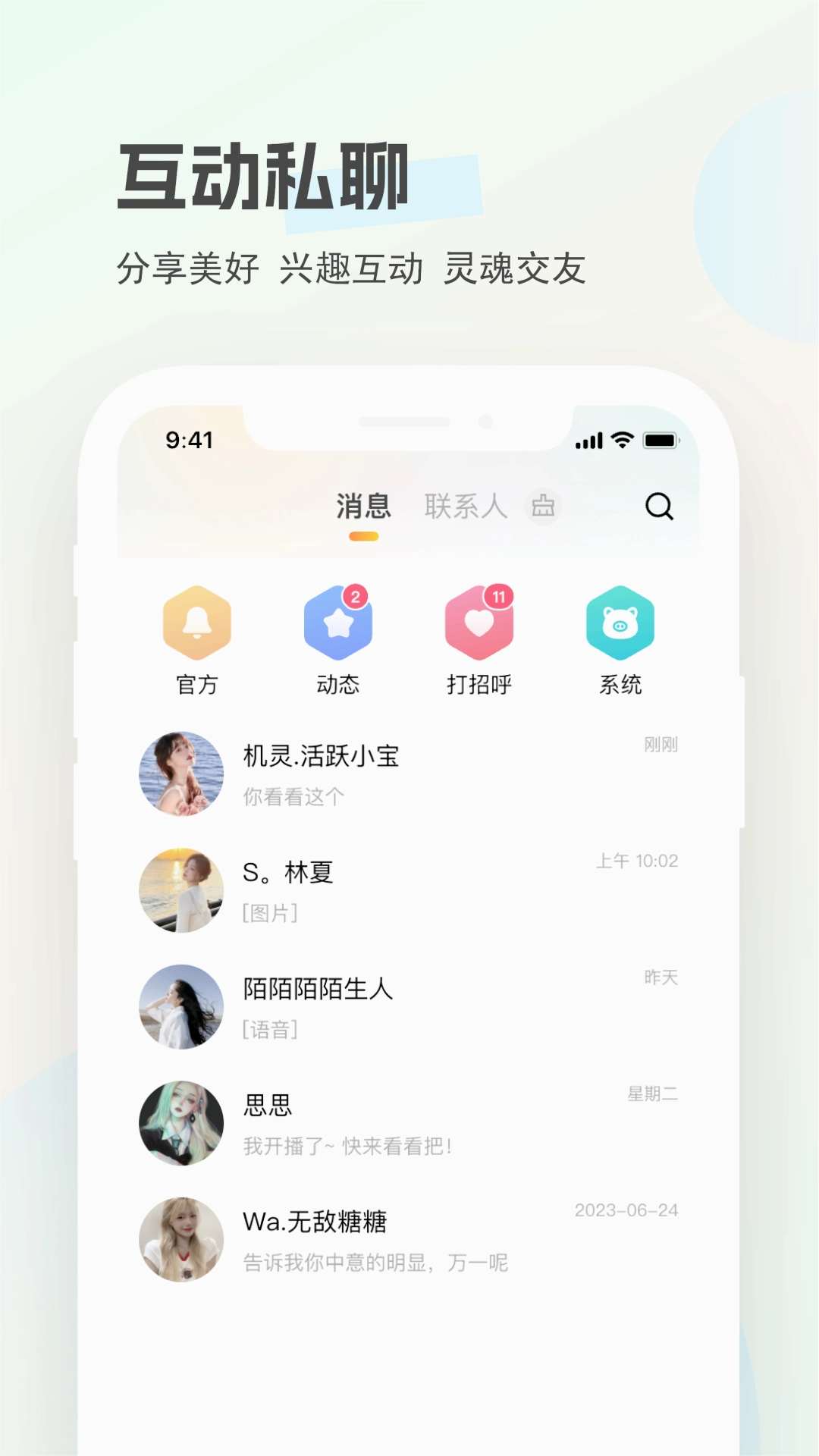View the badge showing 2 new moments

pos(356,596)
